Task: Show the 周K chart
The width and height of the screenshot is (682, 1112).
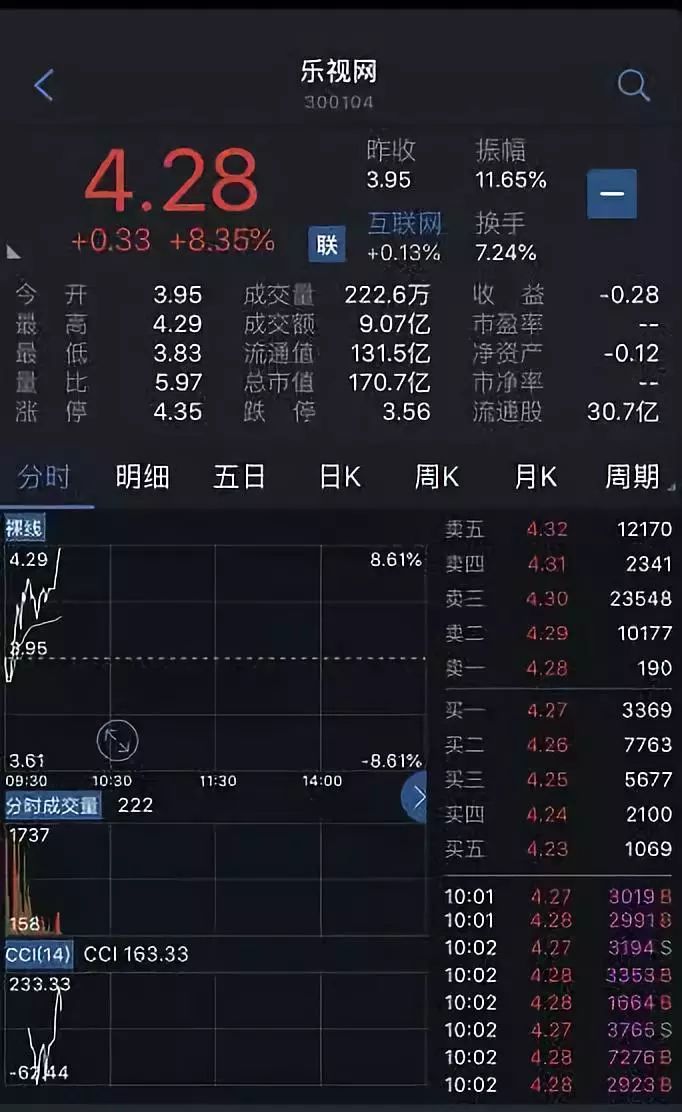Action: pyautogui.click(x=437, y=477)
